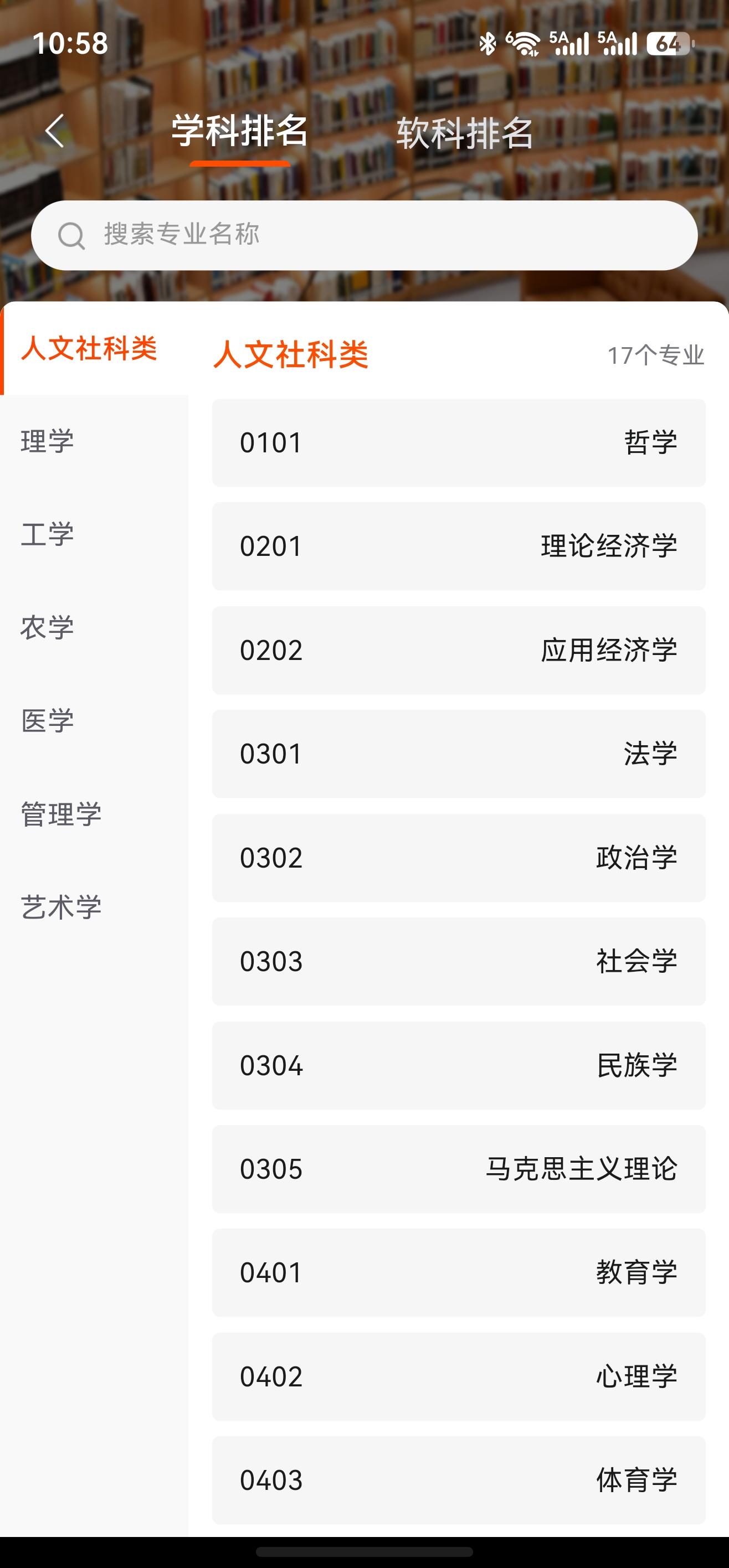The height and width of the screenshot is (1568, 729).
Task: Choose the 农学 category
Action: (48, 627)
